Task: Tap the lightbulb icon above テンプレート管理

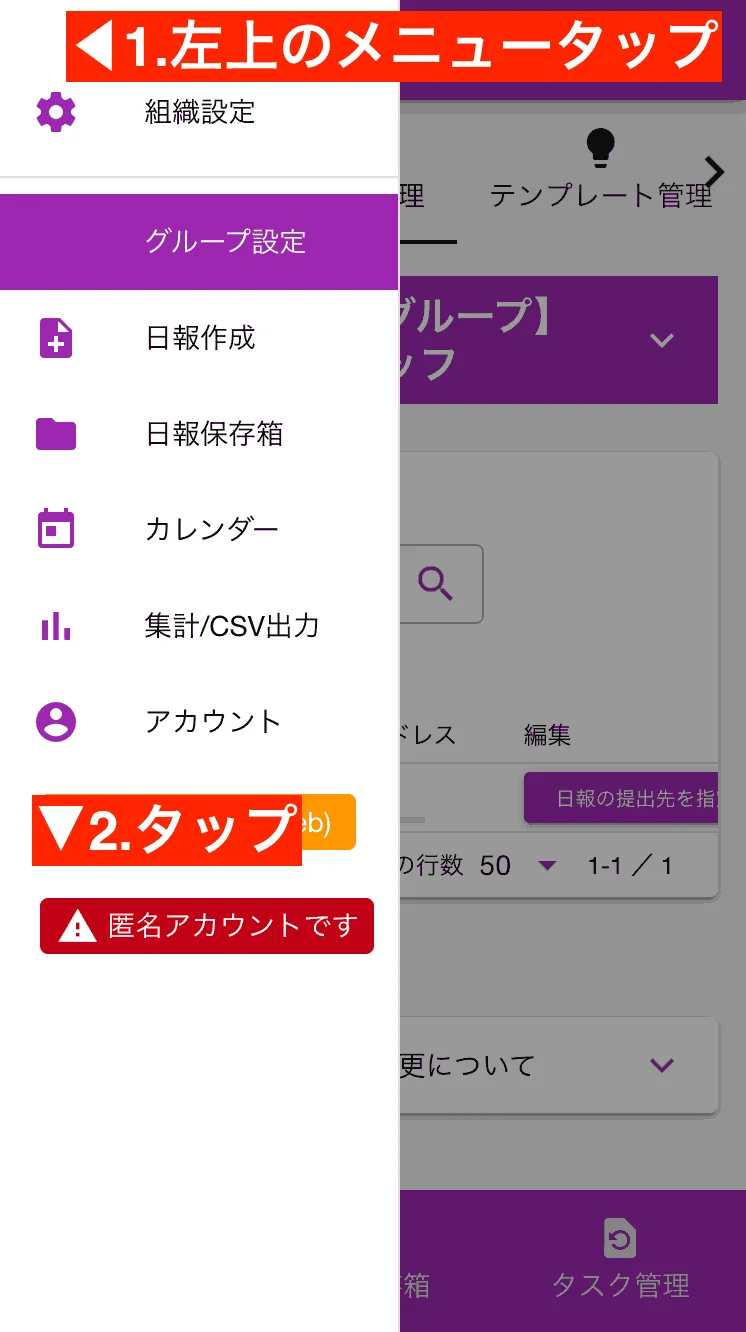Action: [600, 148]
